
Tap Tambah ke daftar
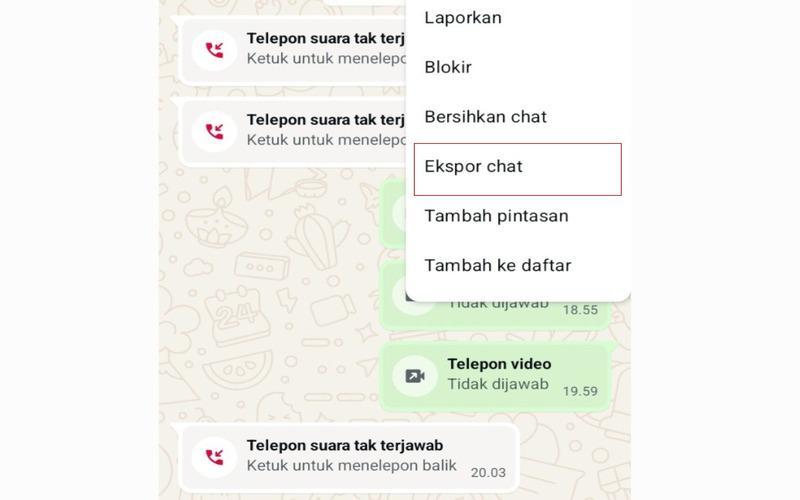(x=497, y=266)
